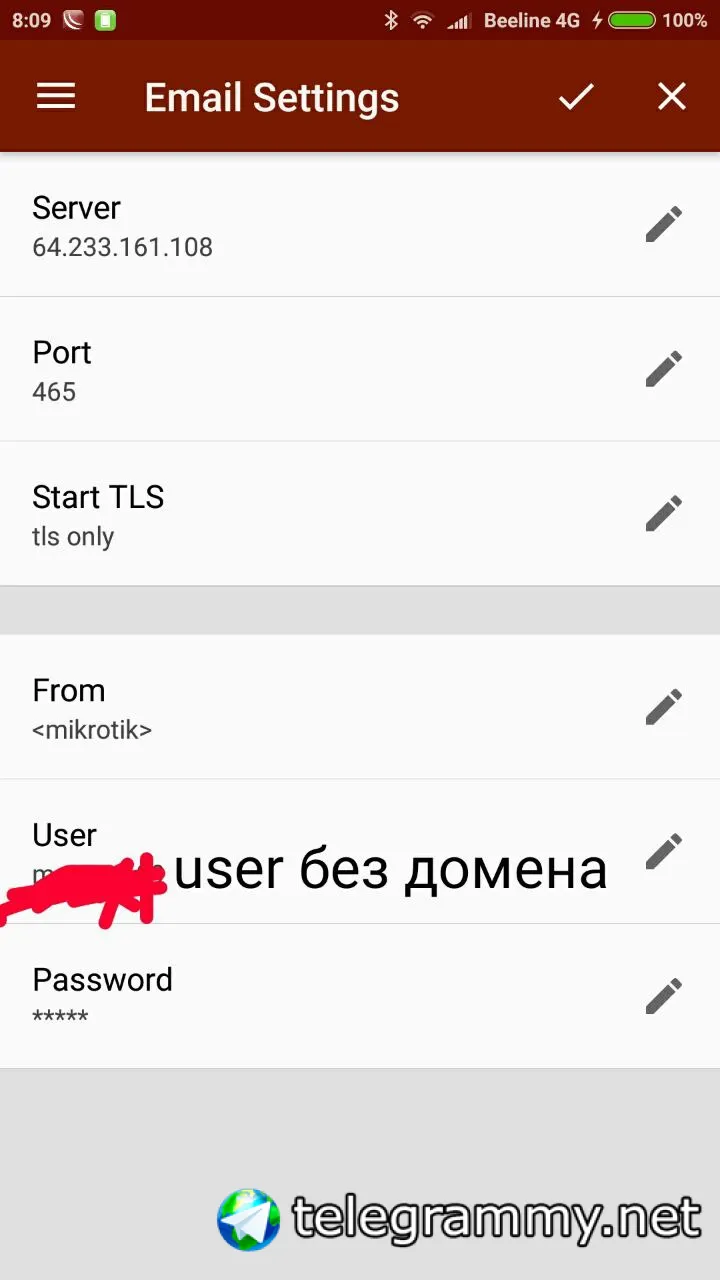Edit the Port value
This screenshot has width=720, height=1280.
[x=663, y=369]
